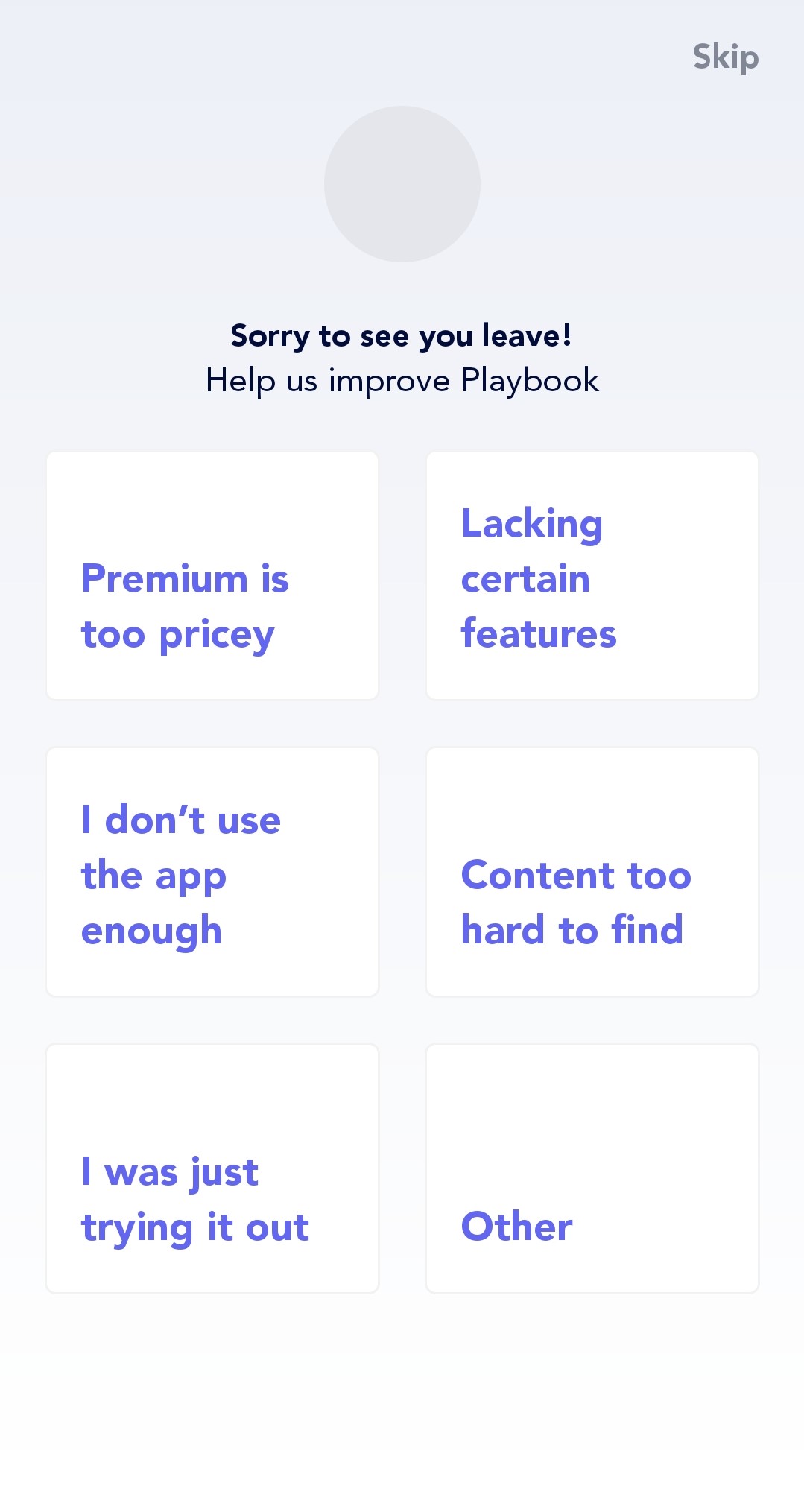Select 'Content too hard to find'
This screenshot has width=804, height=1512.
(x=592, y=872)
